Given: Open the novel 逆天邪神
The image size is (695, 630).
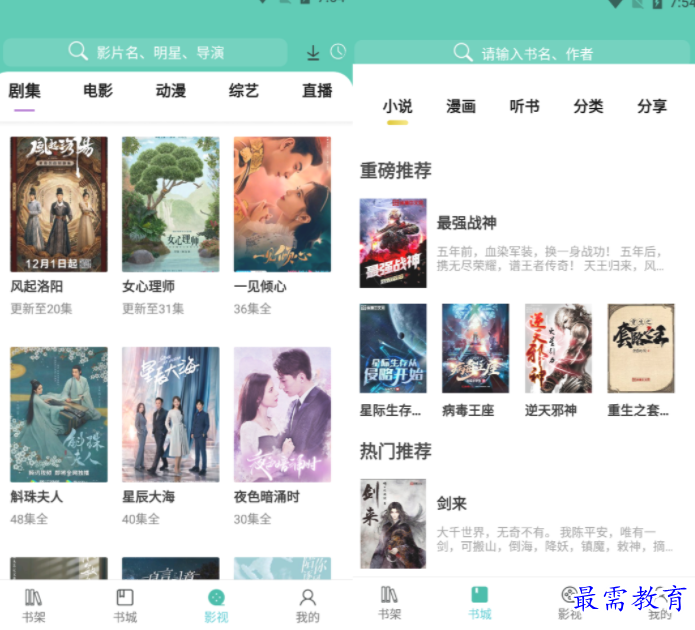Looking at the screenshot, I should point(558,349).
